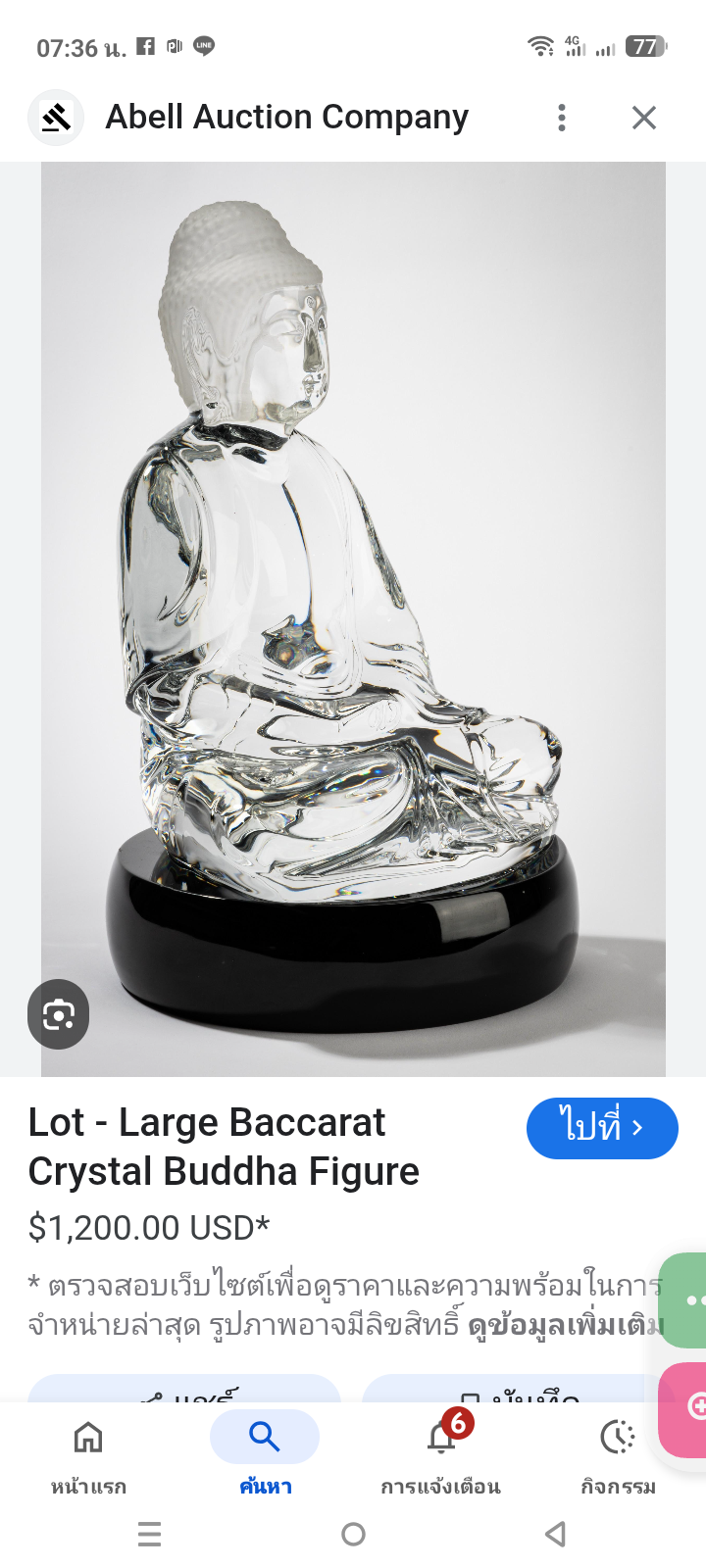
Task: Open the 'ดูข้อมูลเพิ่มเติม' link
Action: coord(566,1326)
